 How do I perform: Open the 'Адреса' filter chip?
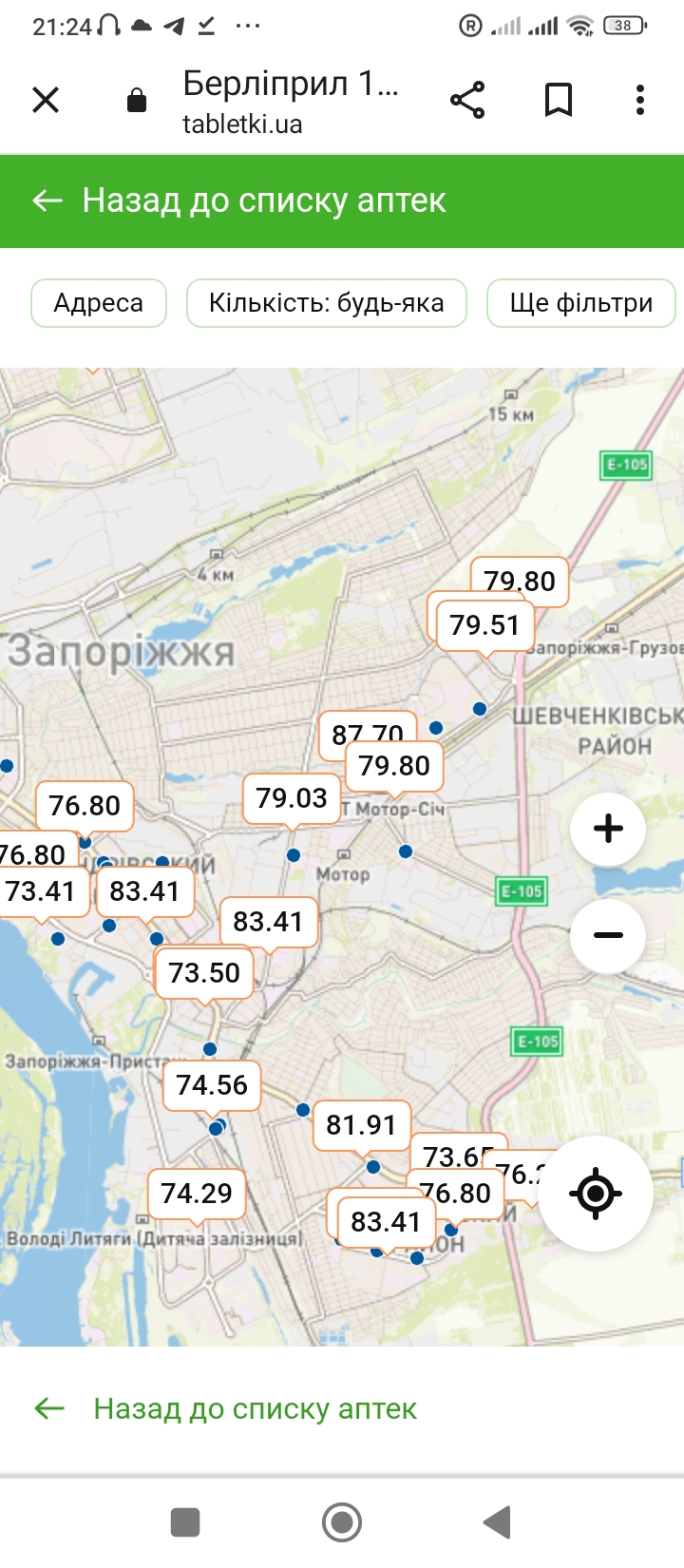click(99, 303)
